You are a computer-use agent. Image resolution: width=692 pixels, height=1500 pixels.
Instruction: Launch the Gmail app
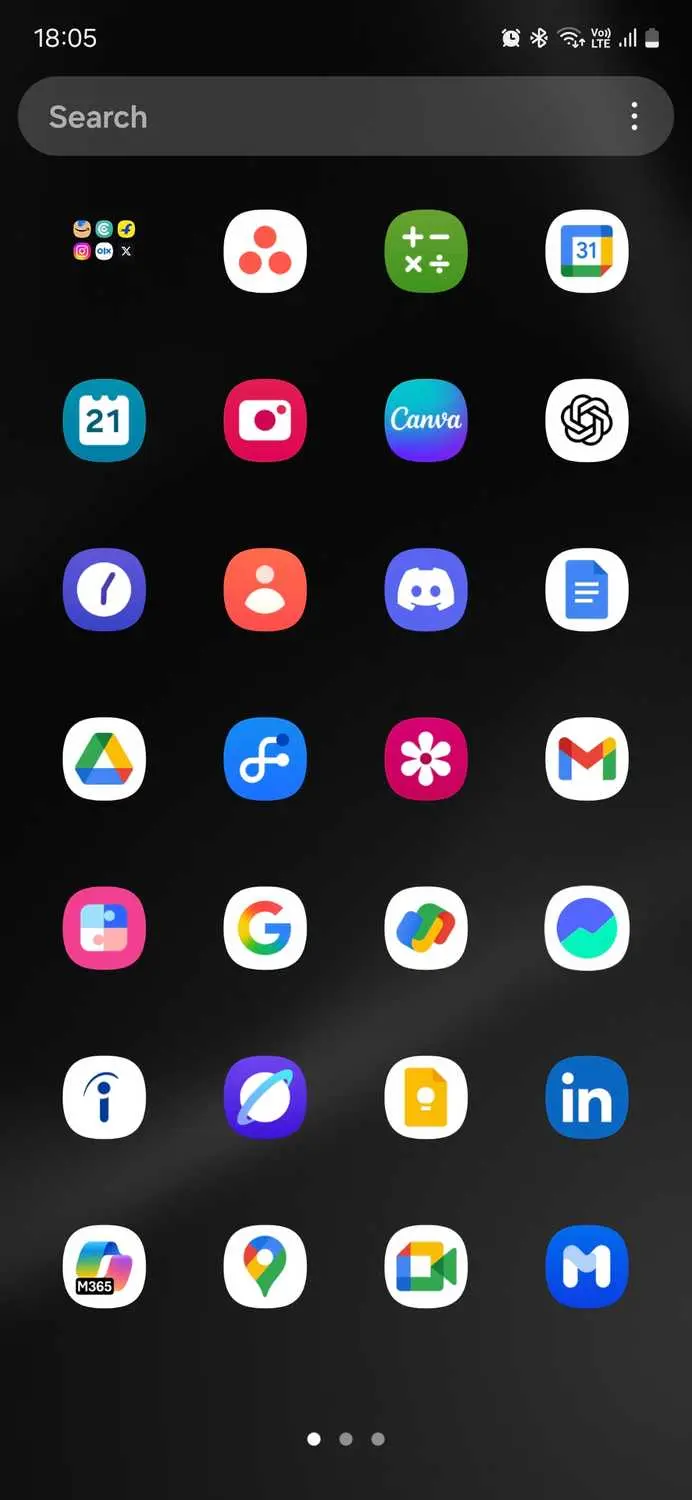point(587,759)
